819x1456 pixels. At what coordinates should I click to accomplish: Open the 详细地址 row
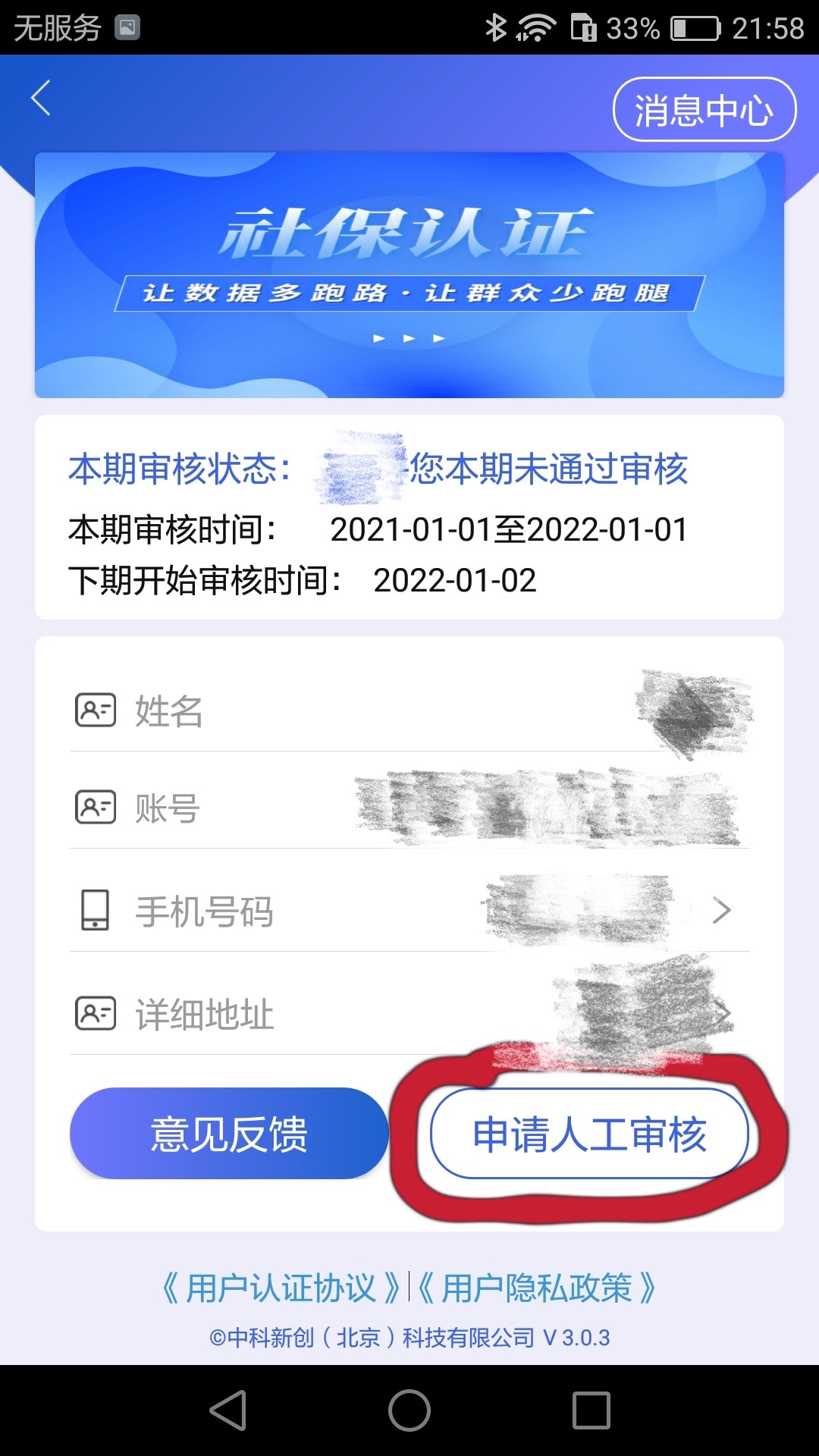pos(409,1014)
